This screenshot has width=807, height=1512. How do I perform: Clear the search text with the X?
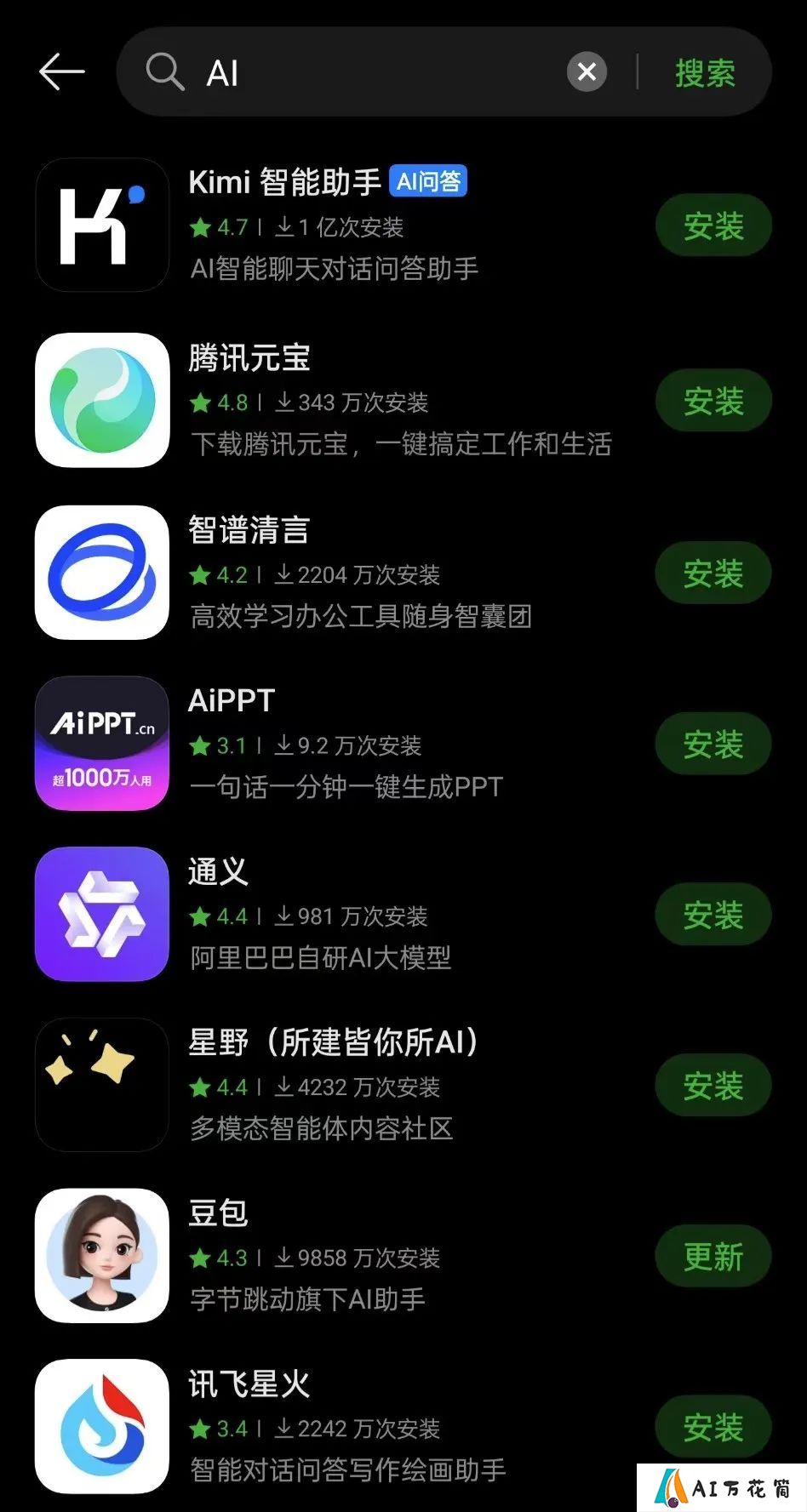(587, 72)
